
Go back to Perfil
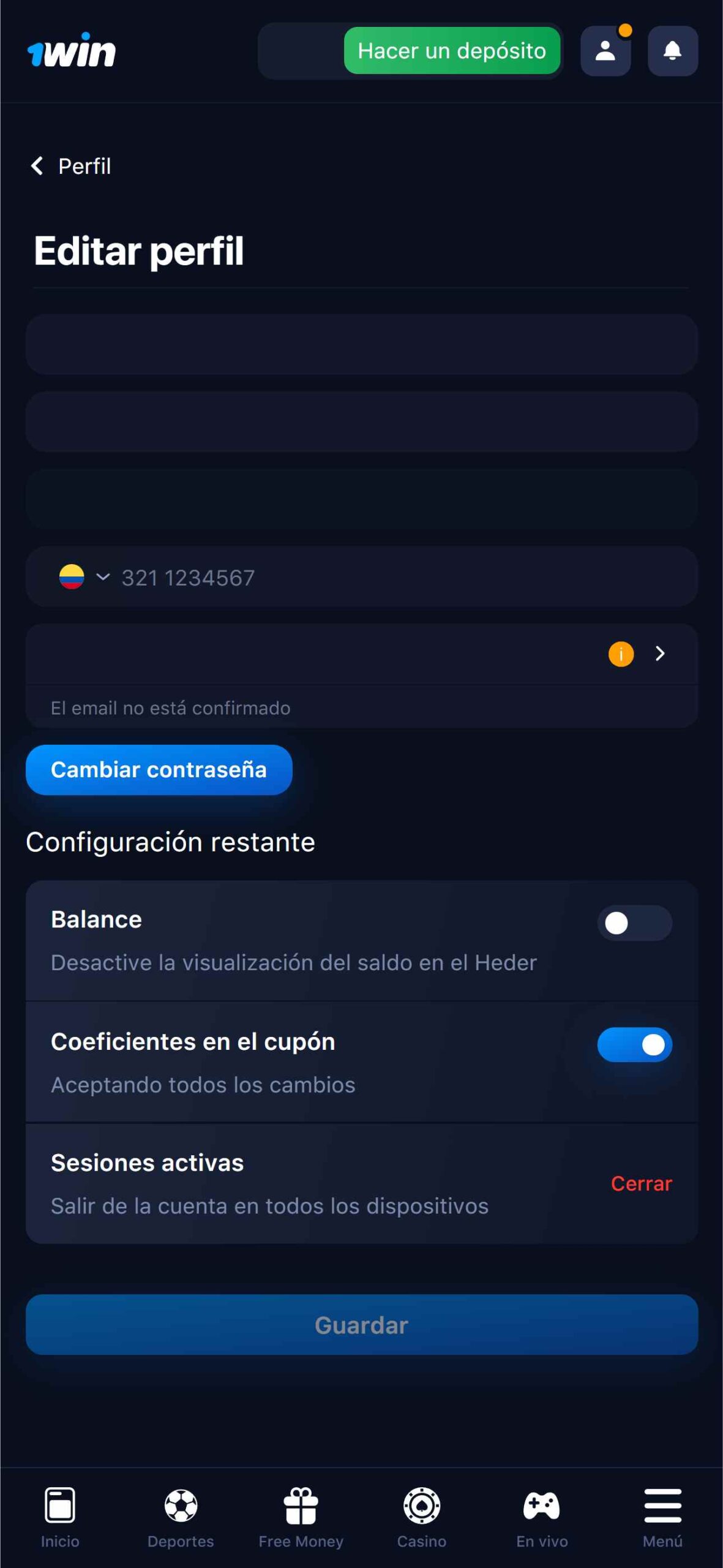(x=71, y=166)
